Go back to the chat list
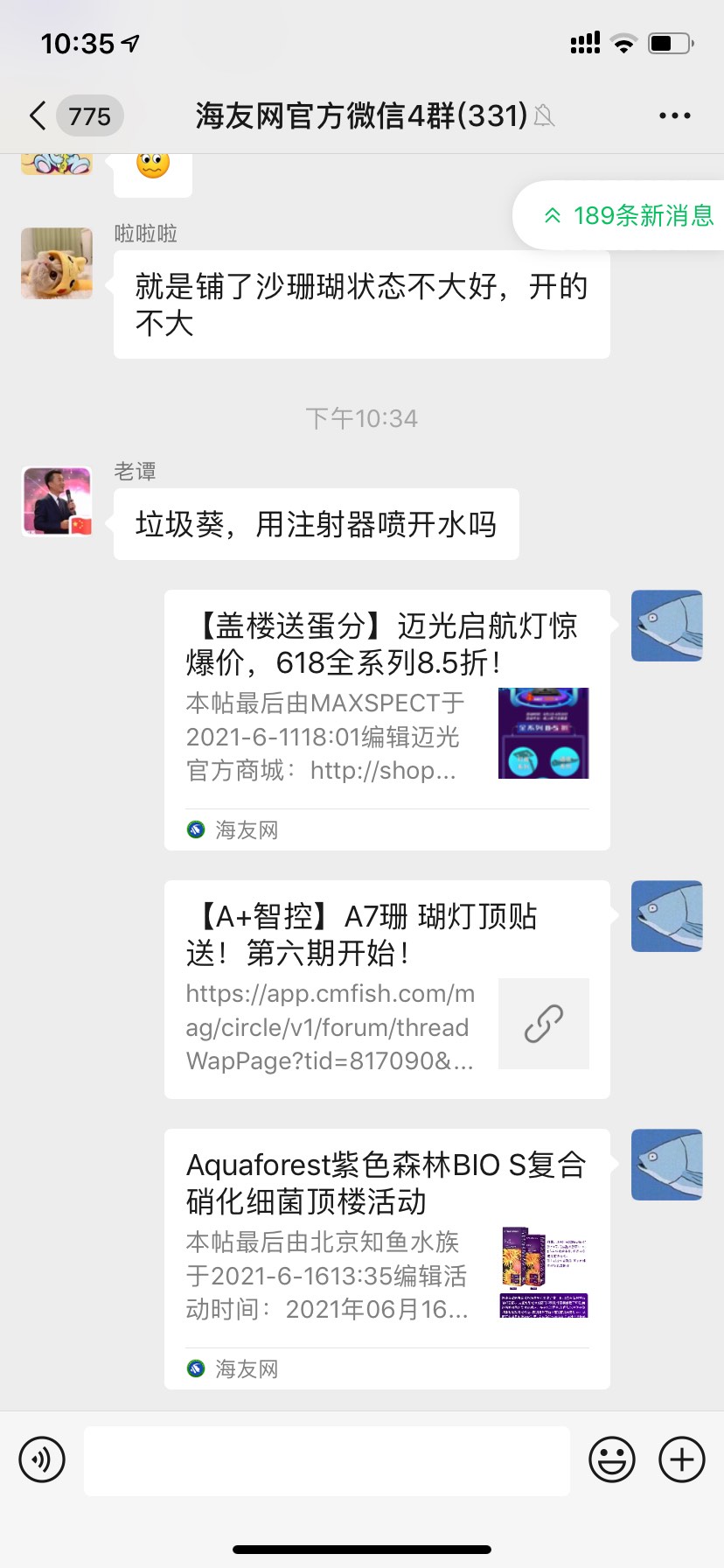Screen dimensions: 724x1568 click(x=38, y=115)
